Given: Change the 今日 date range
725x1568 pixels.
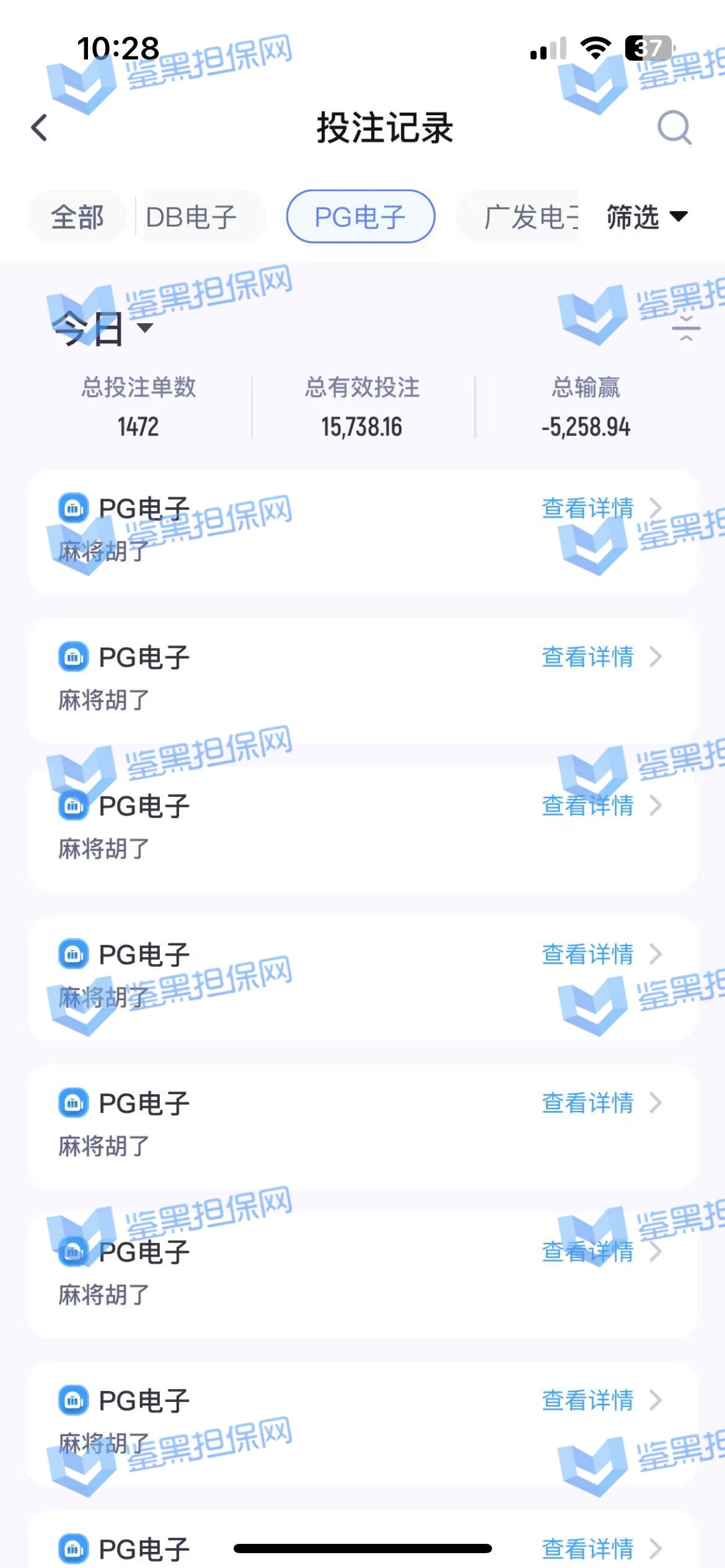Looking at the screenshot, I should (x=102, y=328).
